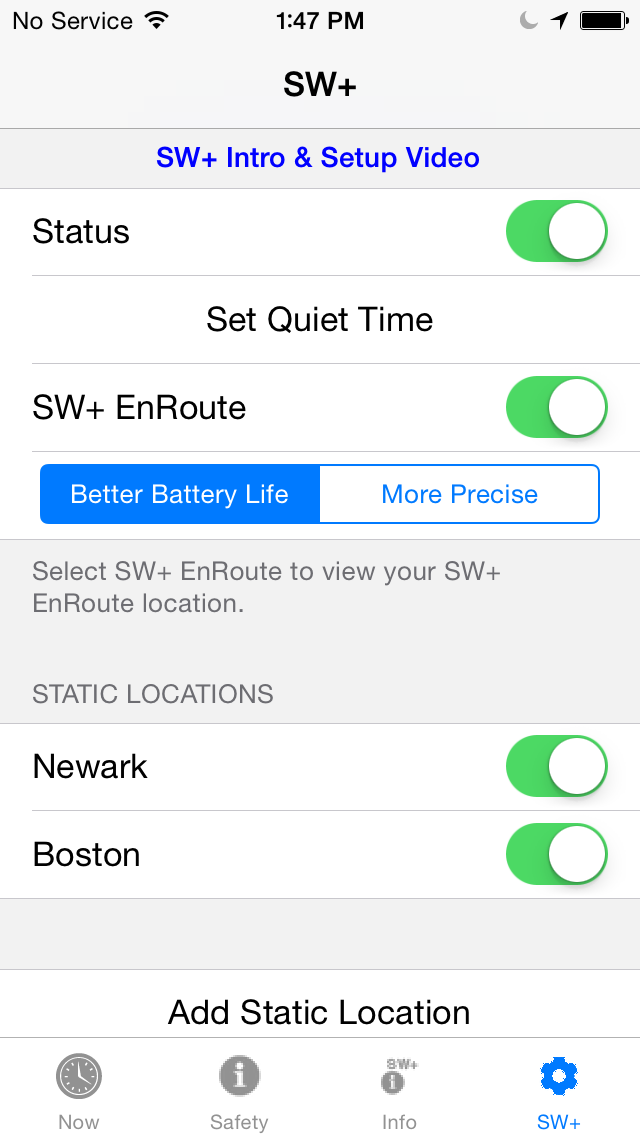Open the SW+ Intro & Setup Video link

pyautogui.click(x=317, y=158)
